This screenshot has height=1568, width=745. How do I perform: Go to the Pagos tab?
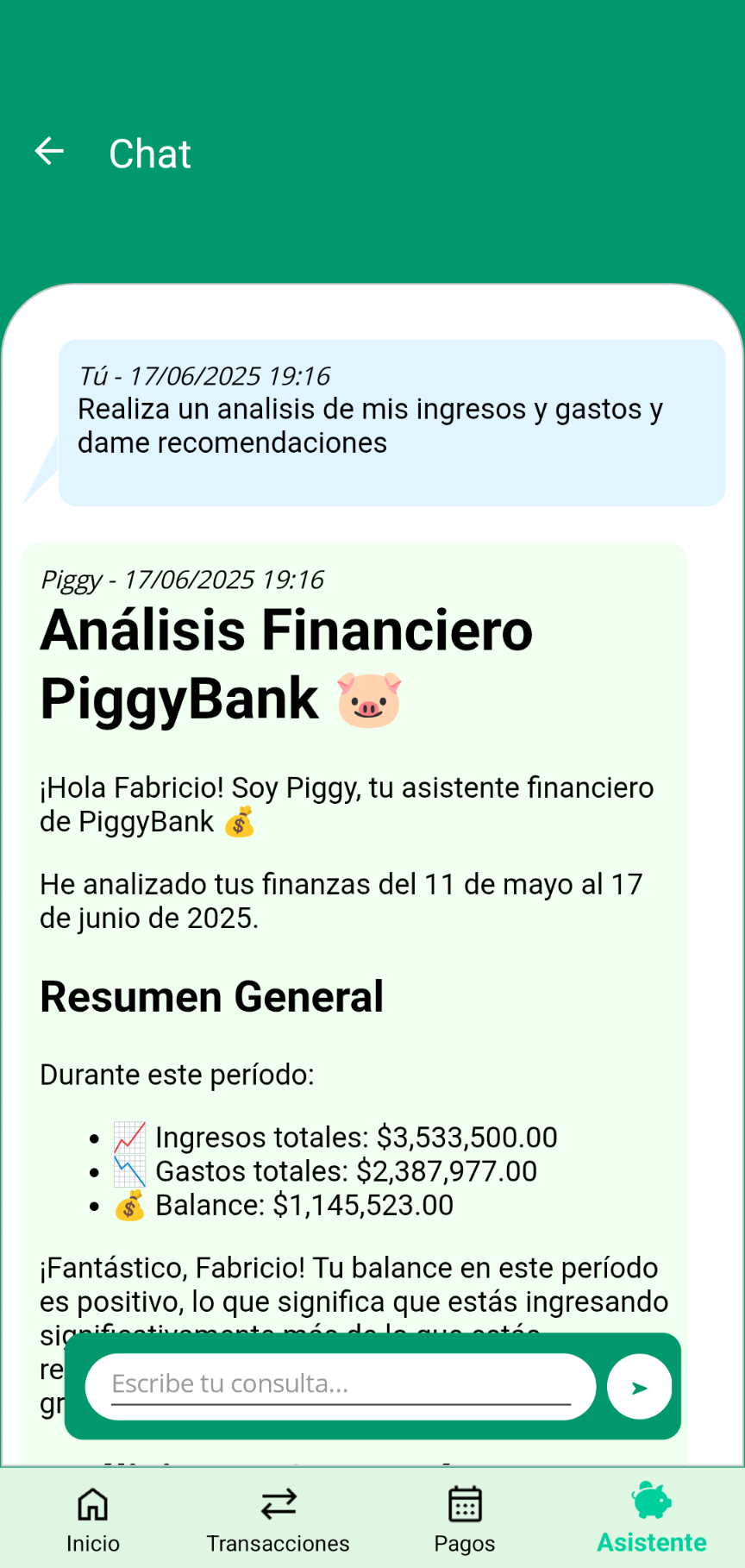465,1519
